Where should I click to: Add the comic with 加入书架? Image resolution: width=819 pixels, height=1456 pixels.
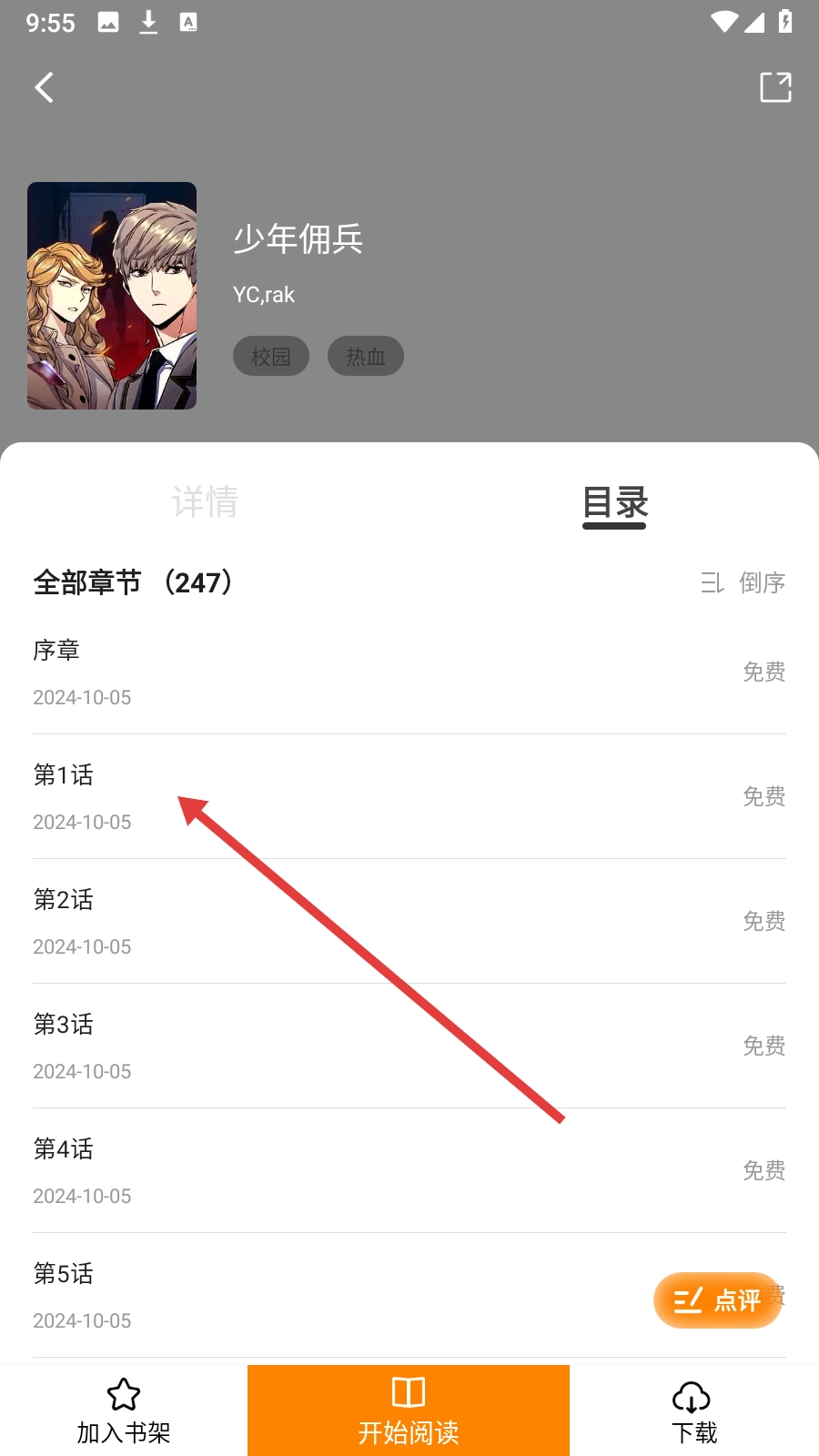(x=124, y=1411)
